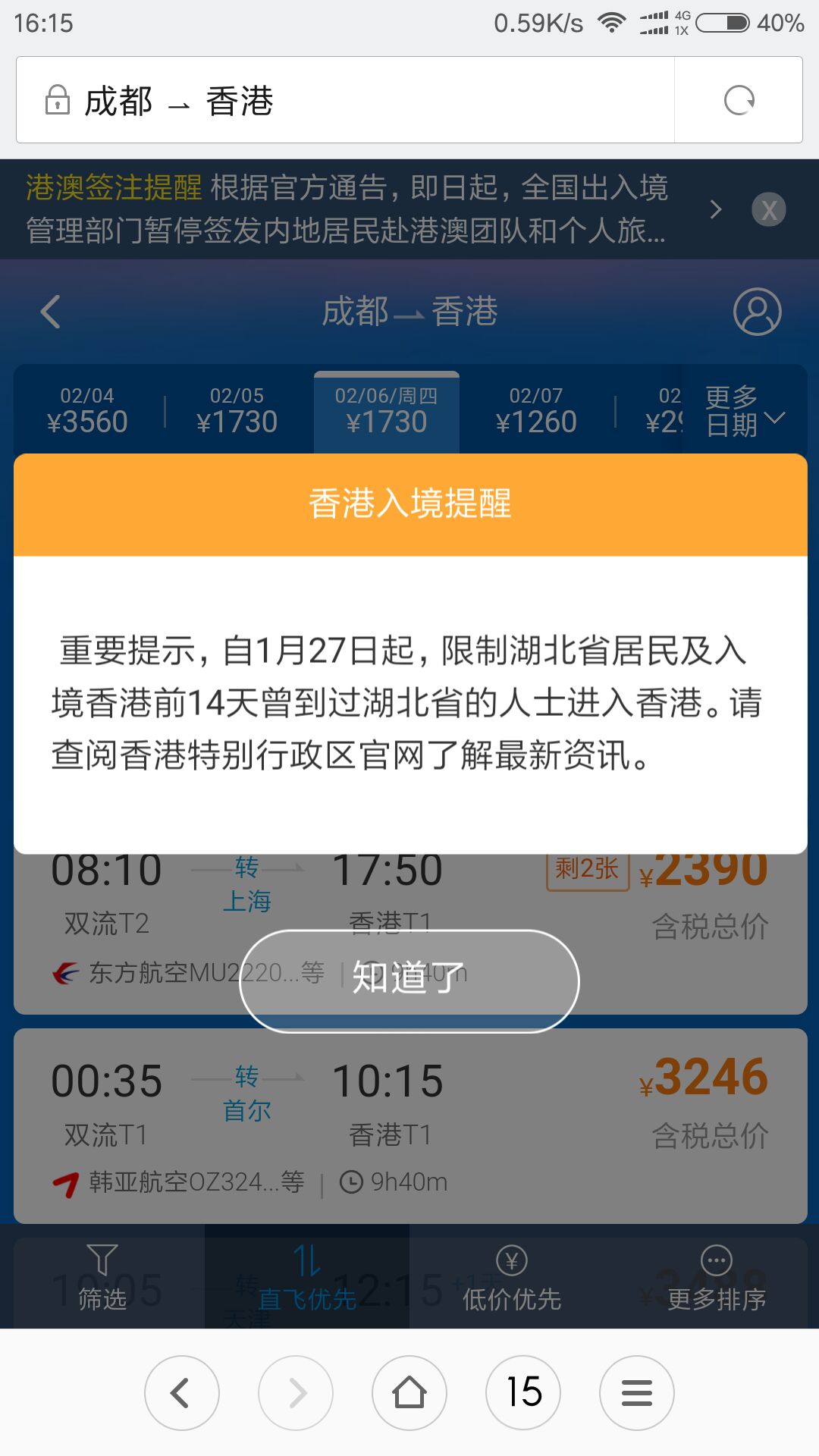819x1456 pixels.
Task: Reload the page with the refresh icon
Action: (739, 100)
